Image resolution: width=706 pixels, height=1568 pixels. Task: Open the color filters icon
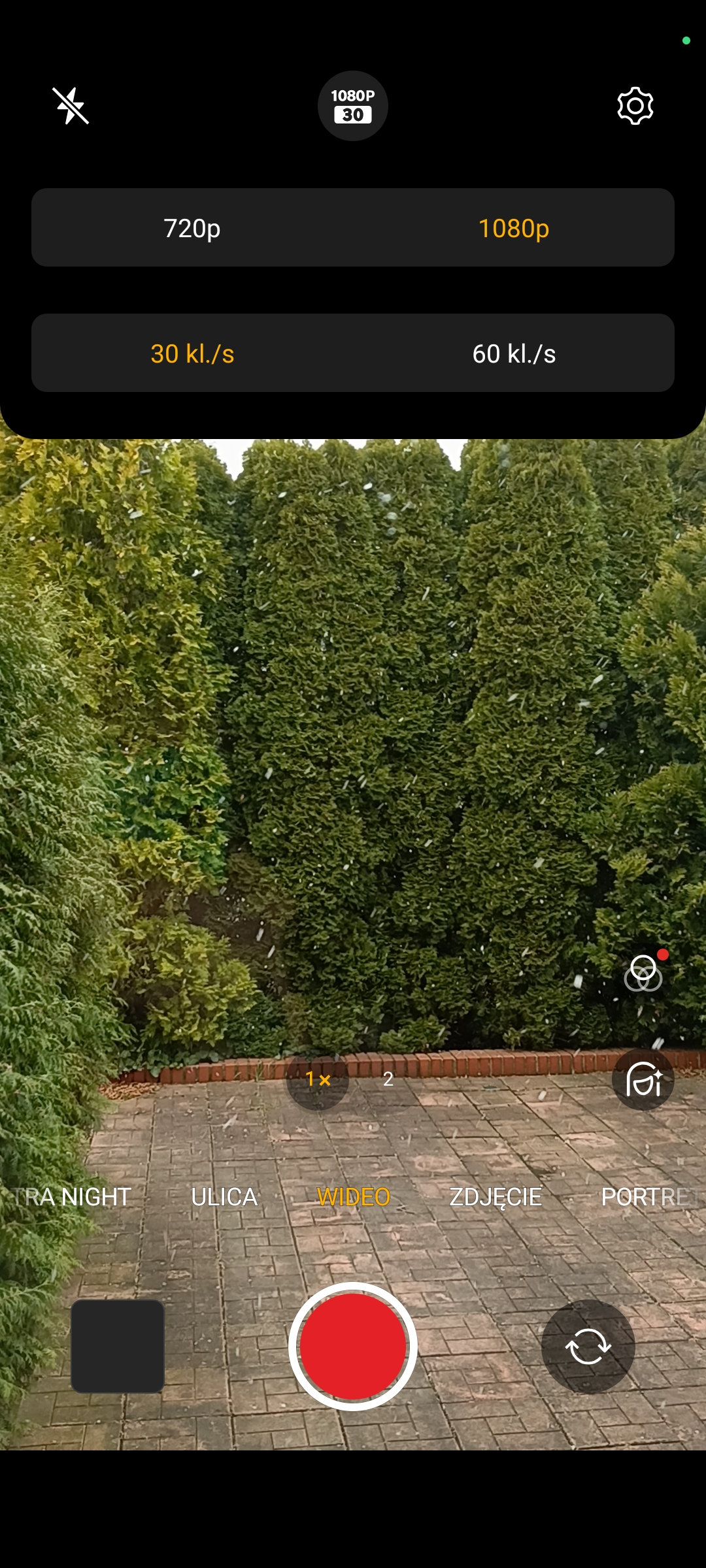pyautogui.click(x=644, y=973)
